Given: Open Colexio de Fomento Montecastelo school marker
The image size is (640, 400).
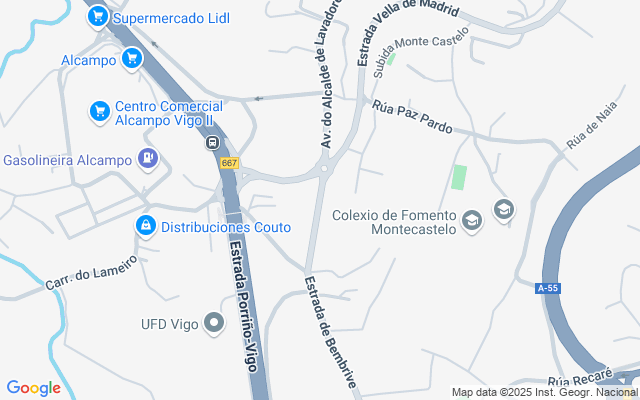Looking at the screenshot, I should (502, 212).
